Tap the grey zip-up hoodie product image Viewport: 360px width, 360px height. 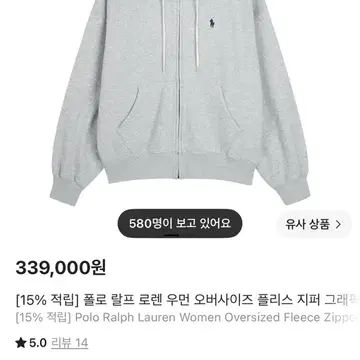tap(180, 102)
